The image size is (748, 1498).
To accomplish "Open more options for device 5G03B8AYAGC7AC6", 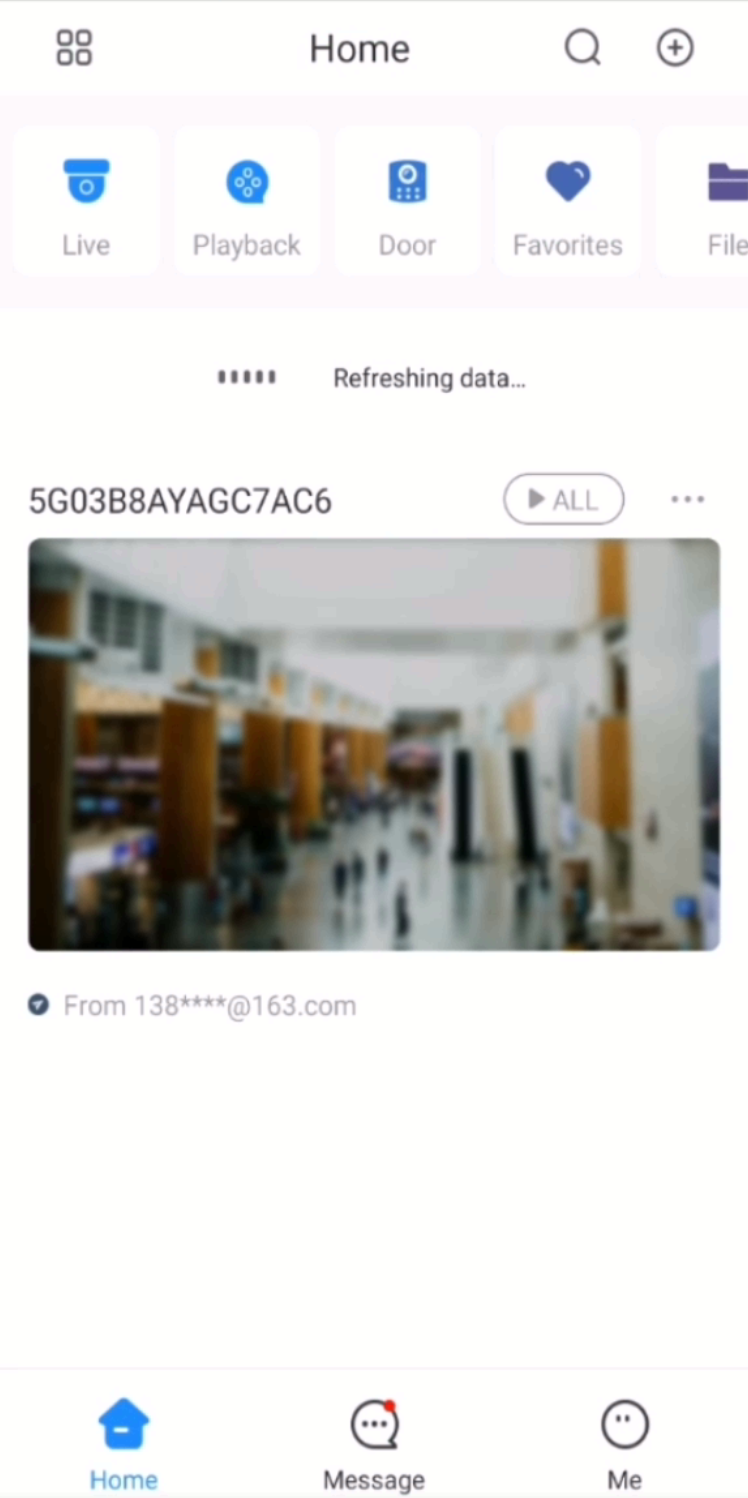I will pos(687,499).
